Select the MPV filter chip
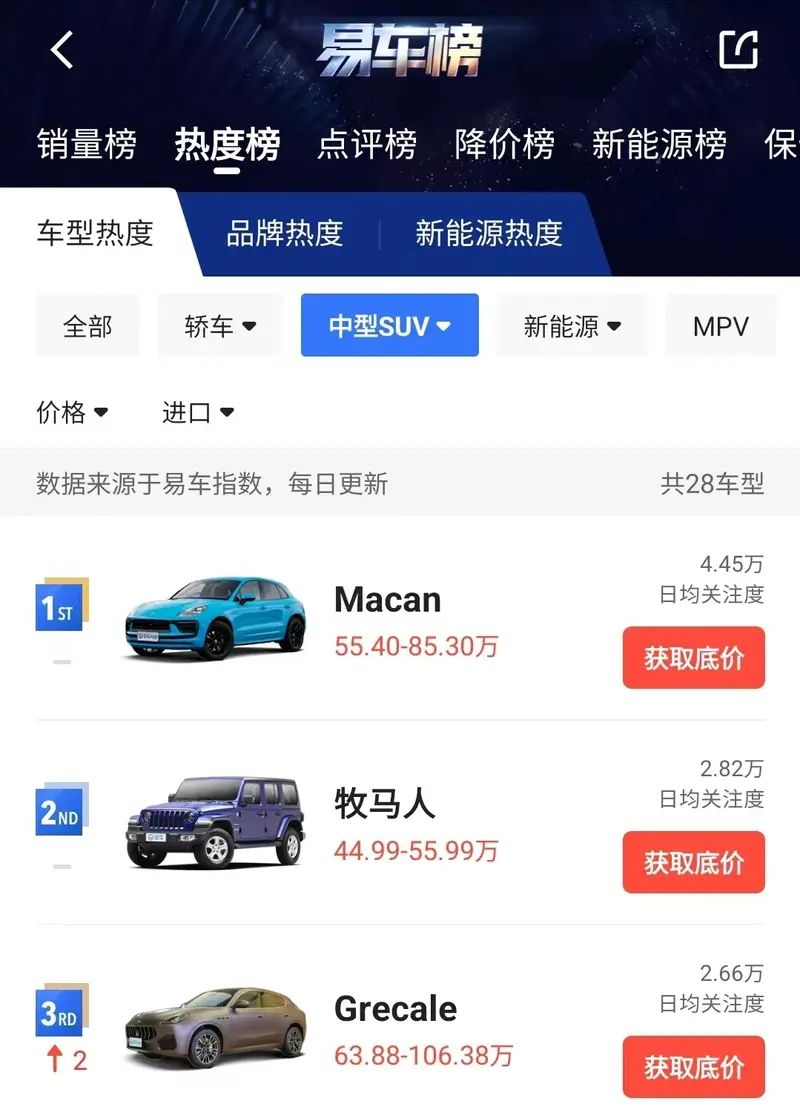 [720, 326]
